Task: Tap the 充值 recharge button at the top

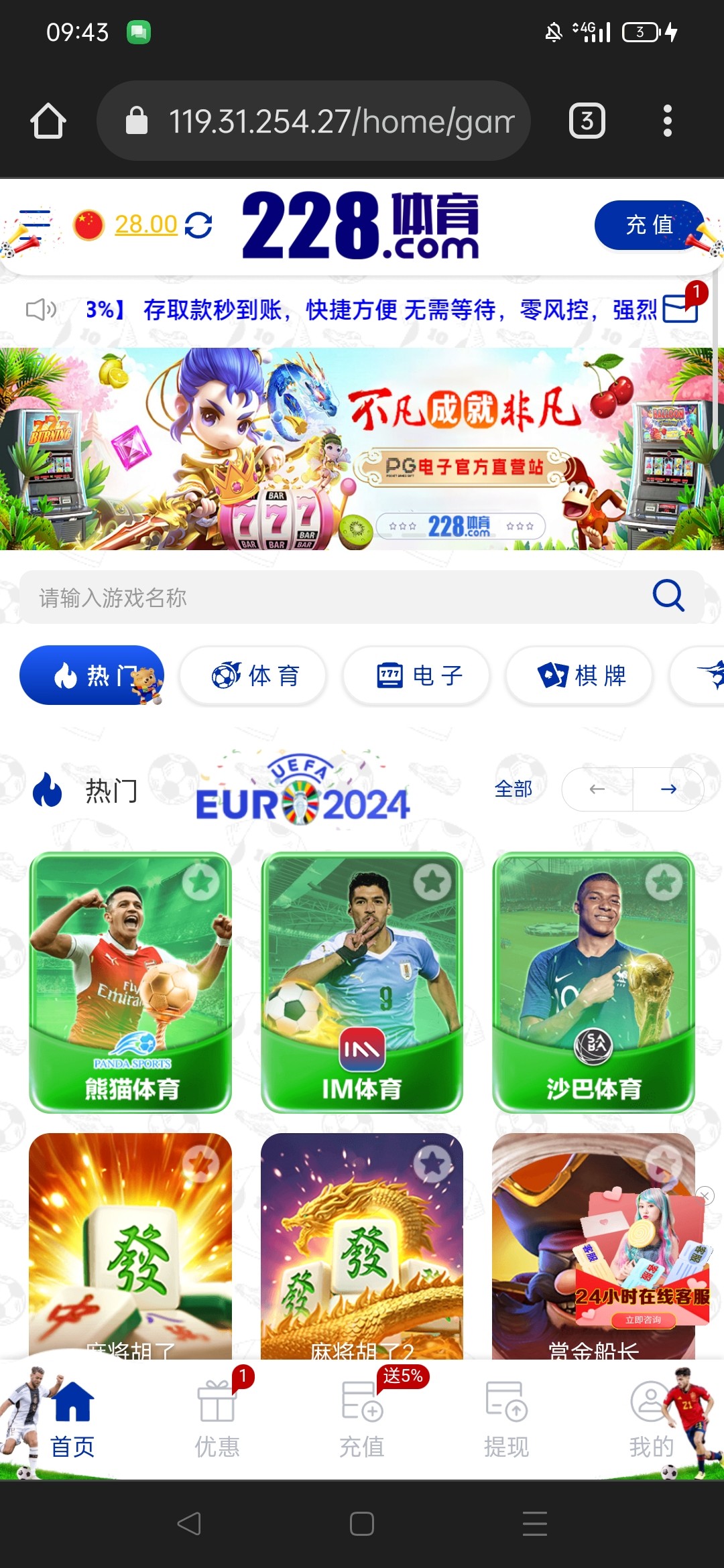Action: pyautogui.click(x=648, y=225)
